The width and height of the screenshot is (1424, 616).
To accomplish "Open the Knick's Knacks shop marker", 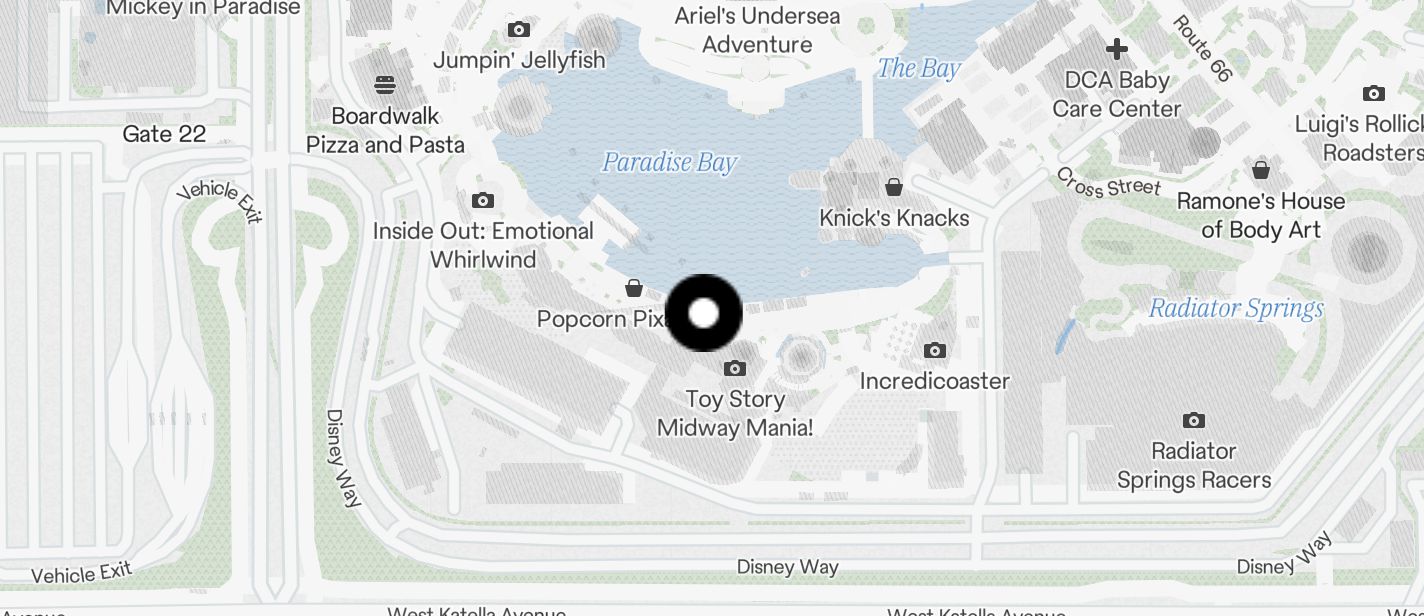I will (x=894, y=187).
